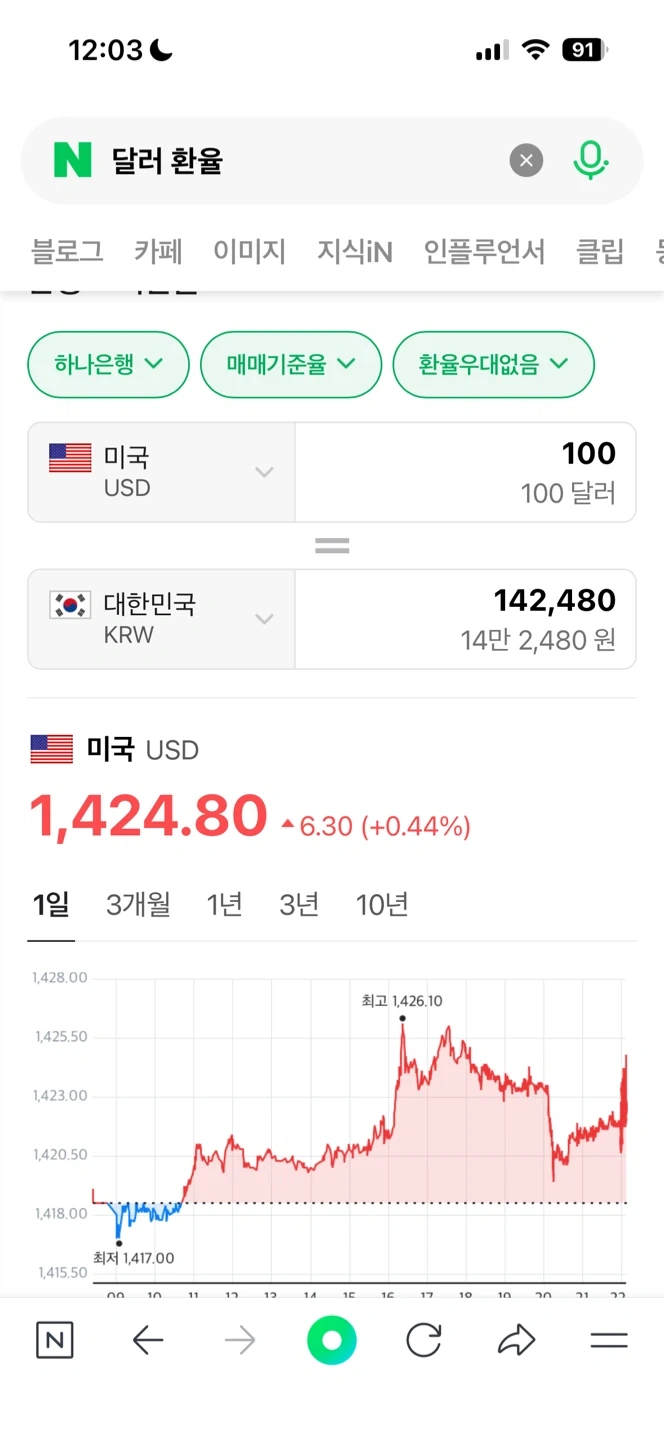Open the 이미지 tab

[x=249, y=251]
